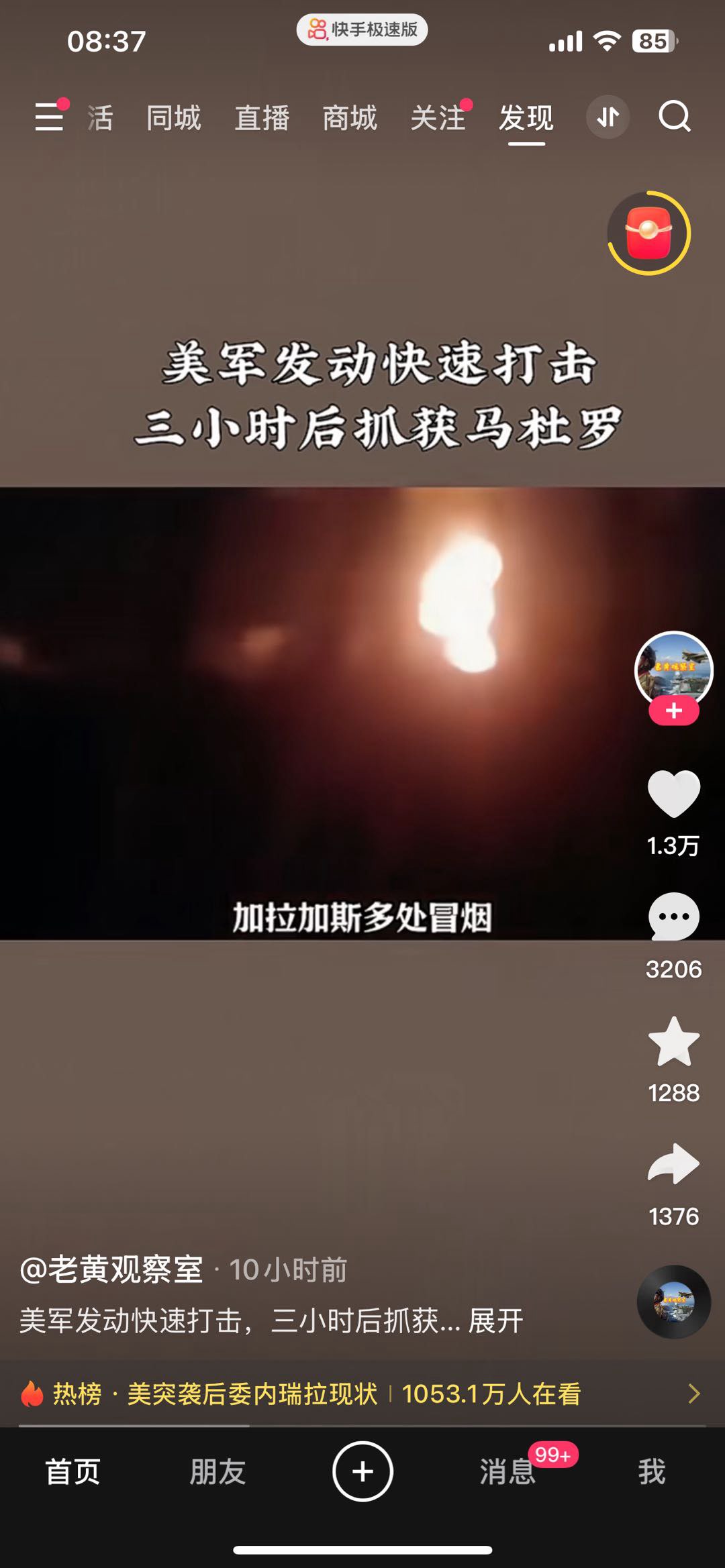This screenshot has height=1568, width=725.
Task: Expand the caption with 展开
Action: (x=495, y=1320)
